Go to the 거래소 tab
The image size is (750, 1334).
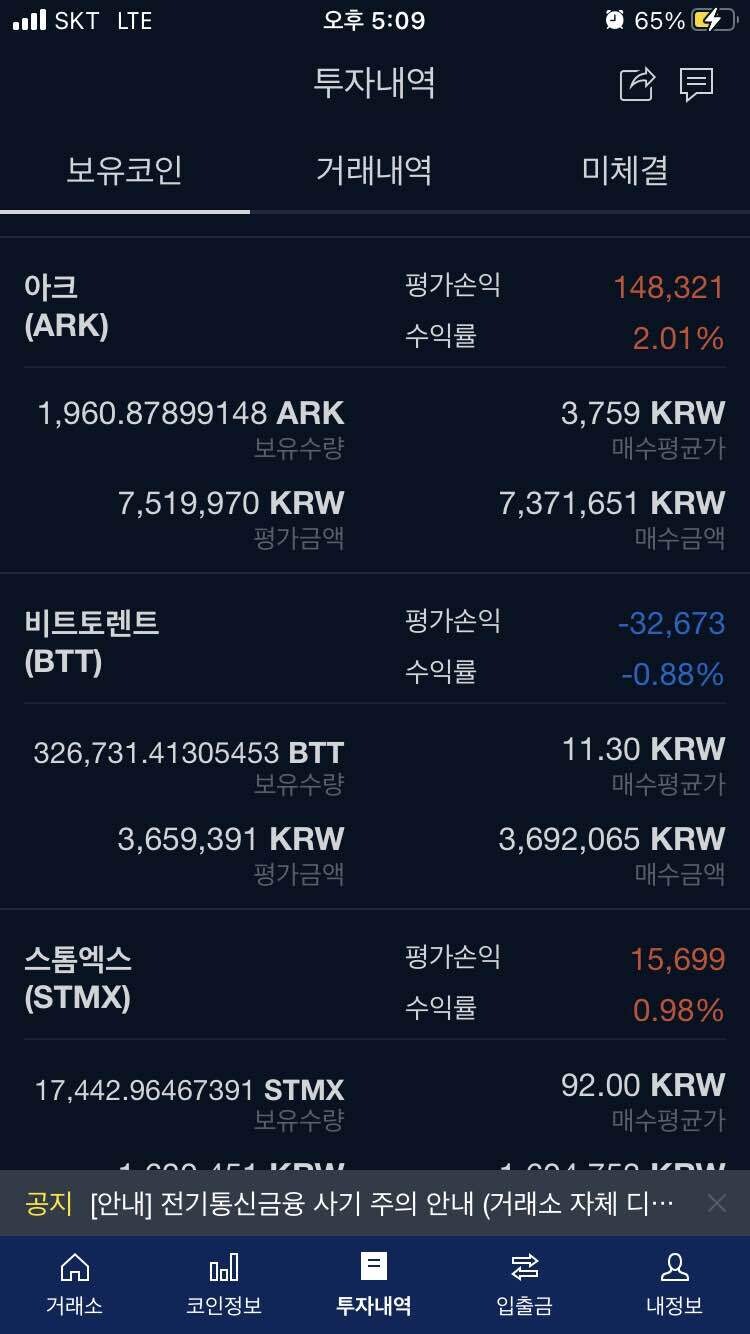pos(75,1285)
